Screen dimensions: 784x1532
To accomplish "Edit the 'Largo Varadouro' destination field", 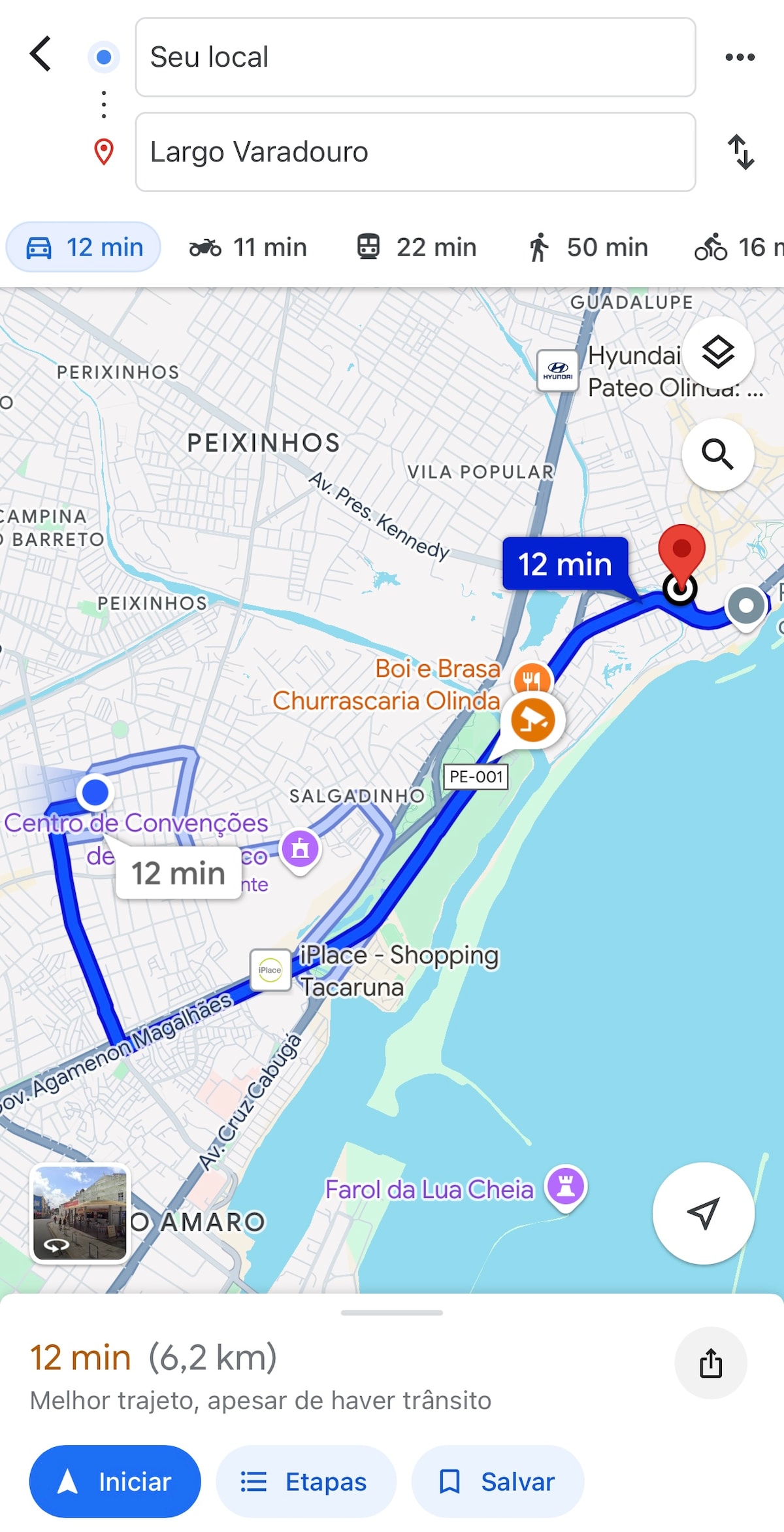I will coord(415,152).
